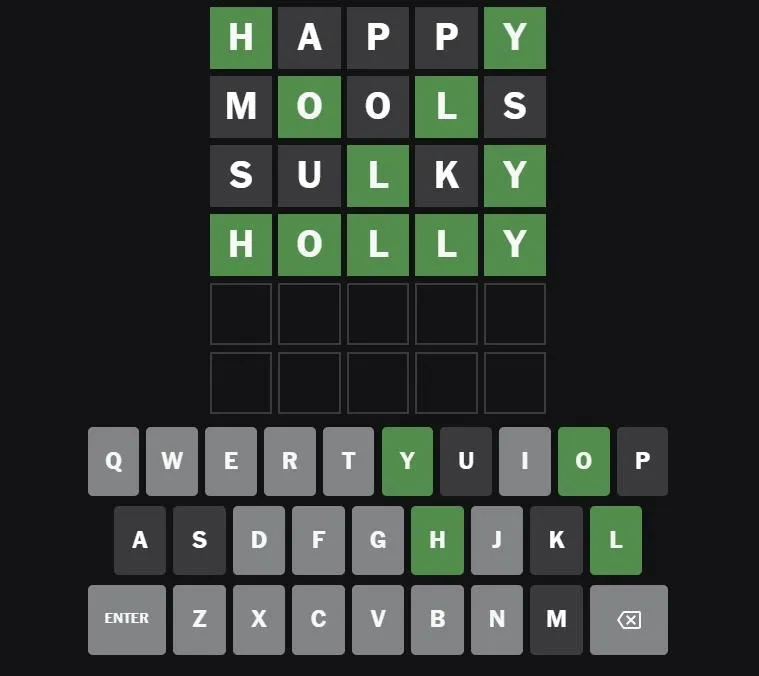Viewport: 759px width, 676px height.
Task: Type the letter Q key
Action: pos(114,461)
